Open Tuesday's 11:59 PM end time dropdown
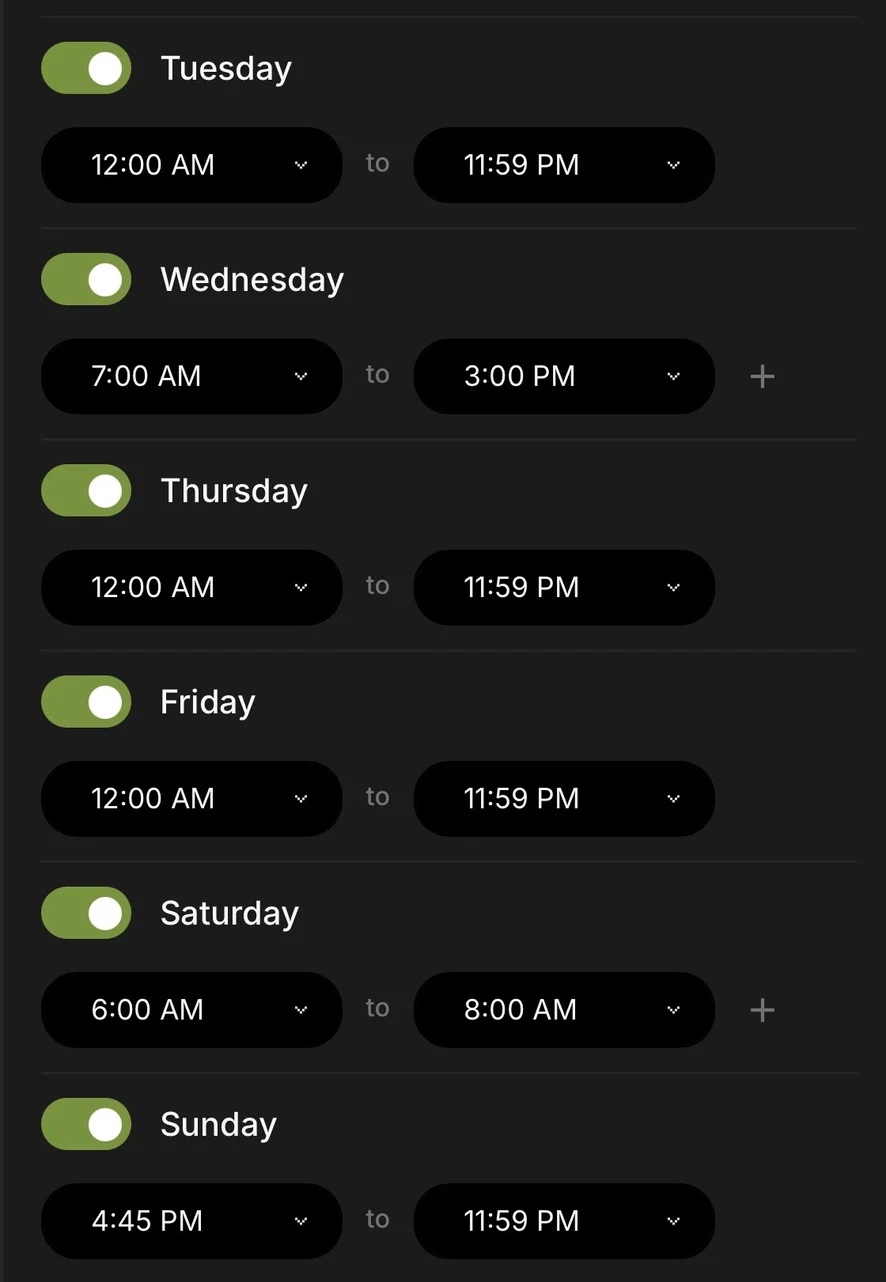 564,165
